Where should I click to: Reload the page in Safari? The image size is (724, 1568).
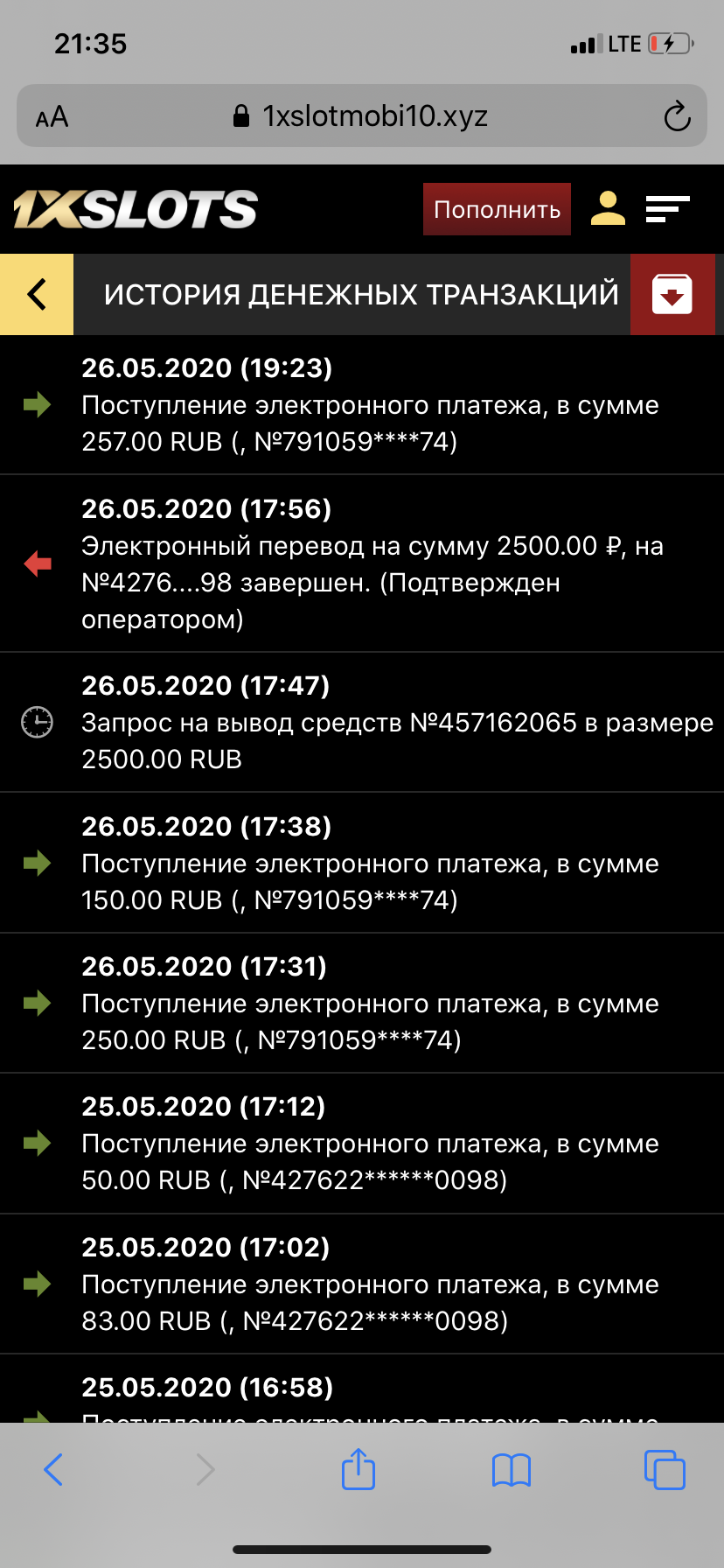pos(677,116)
